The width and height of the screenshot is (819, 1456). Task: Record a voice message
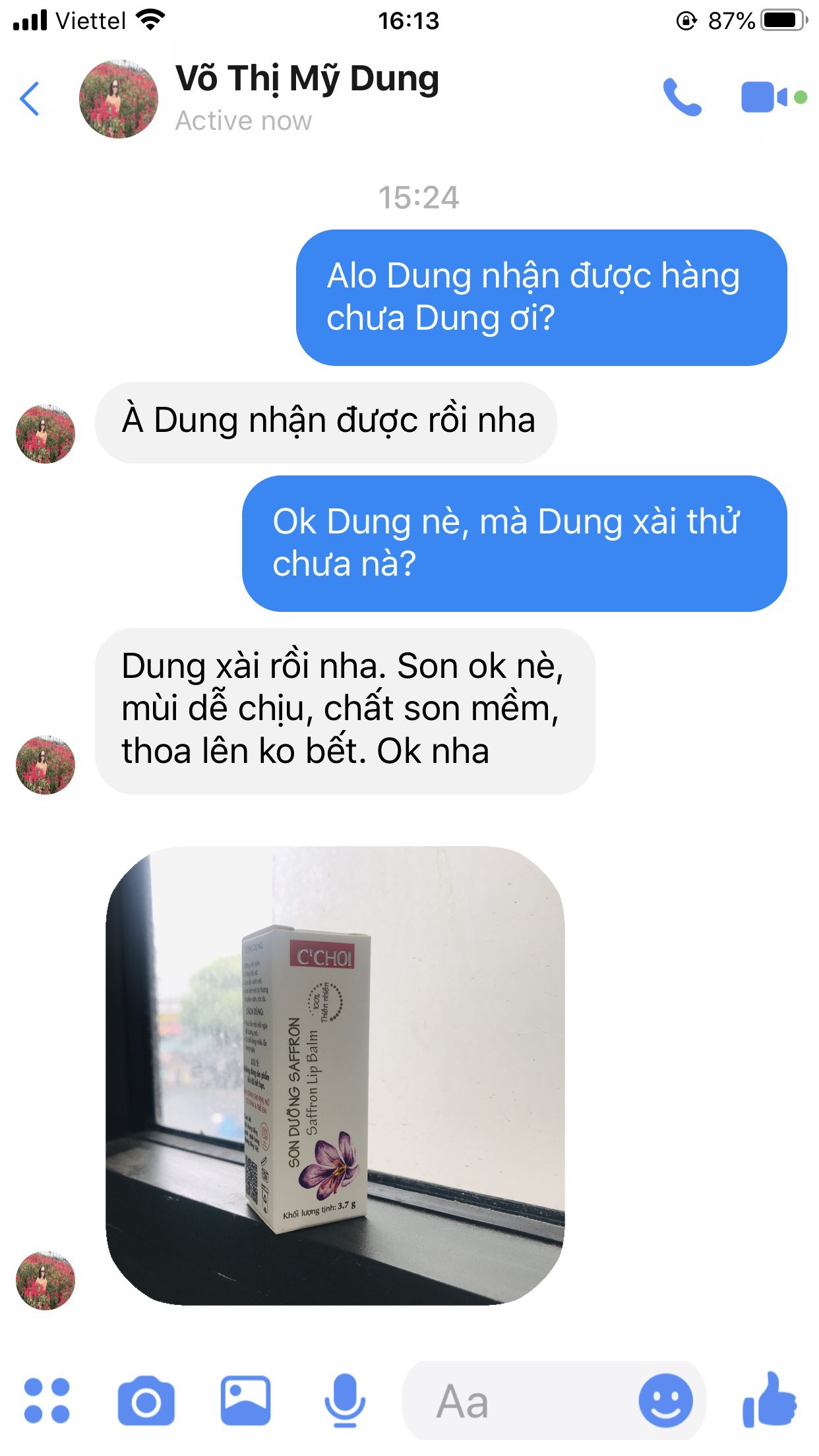pos(345,1401)
